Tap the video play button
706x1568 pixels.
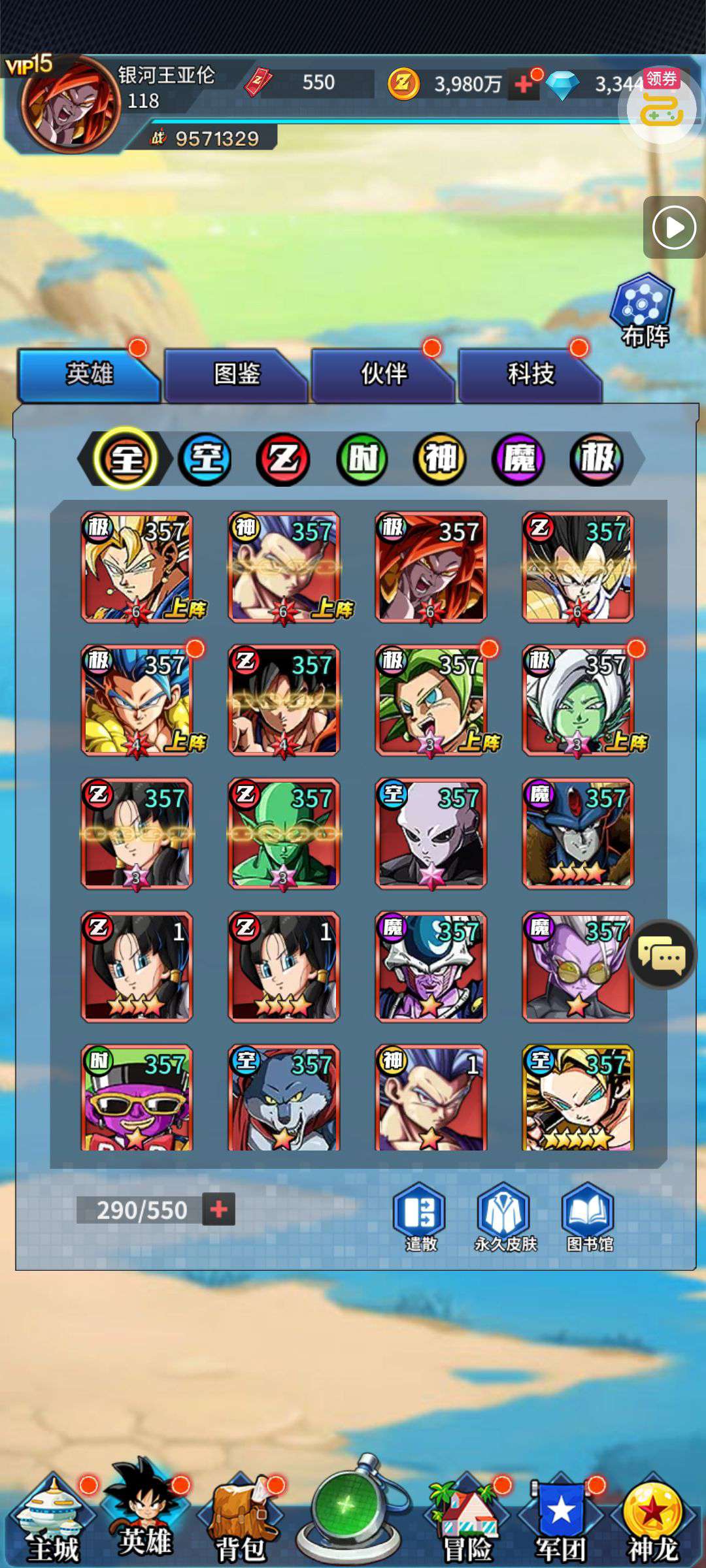(x=674, y=227)
